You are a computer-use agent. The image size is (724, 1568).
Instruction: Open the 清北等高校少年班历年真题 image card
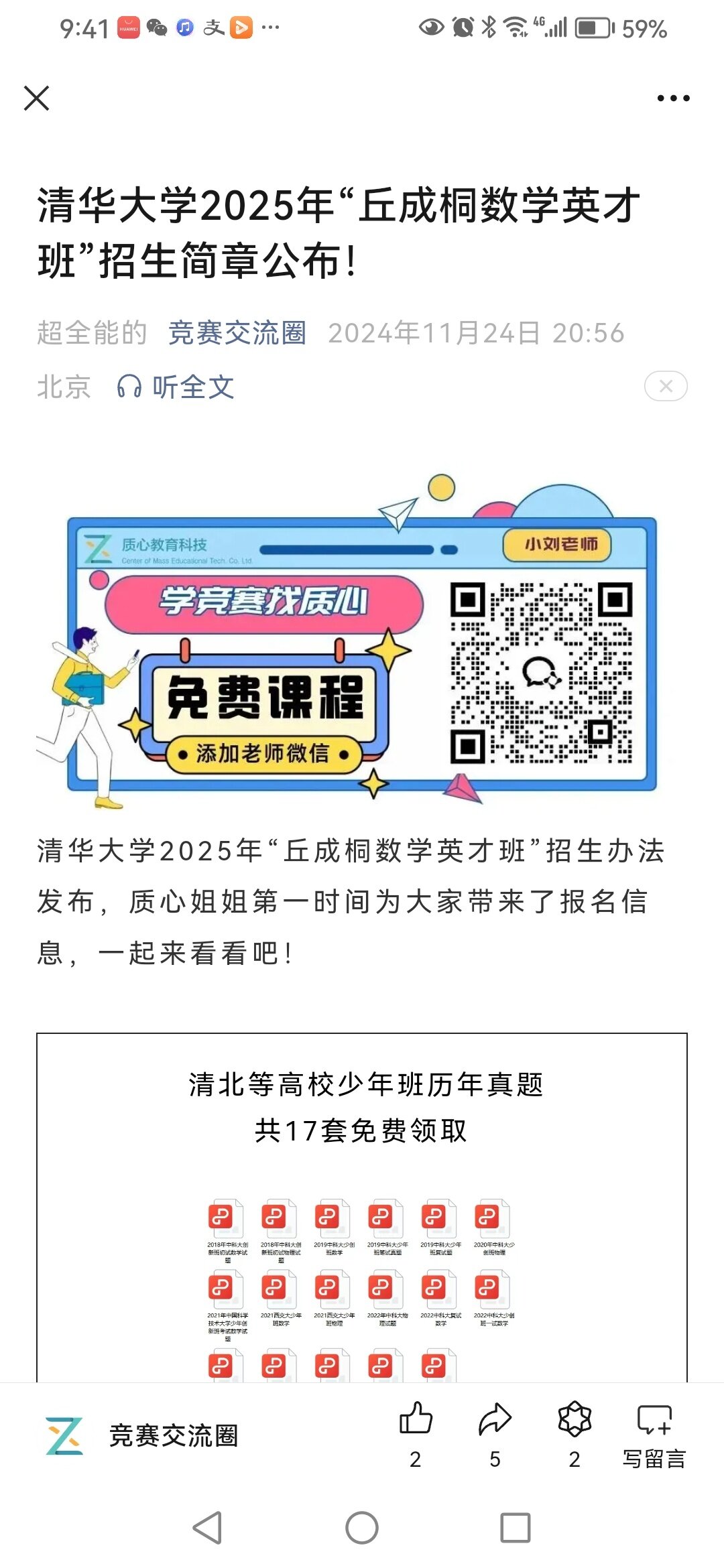(x=362, y=1207)
